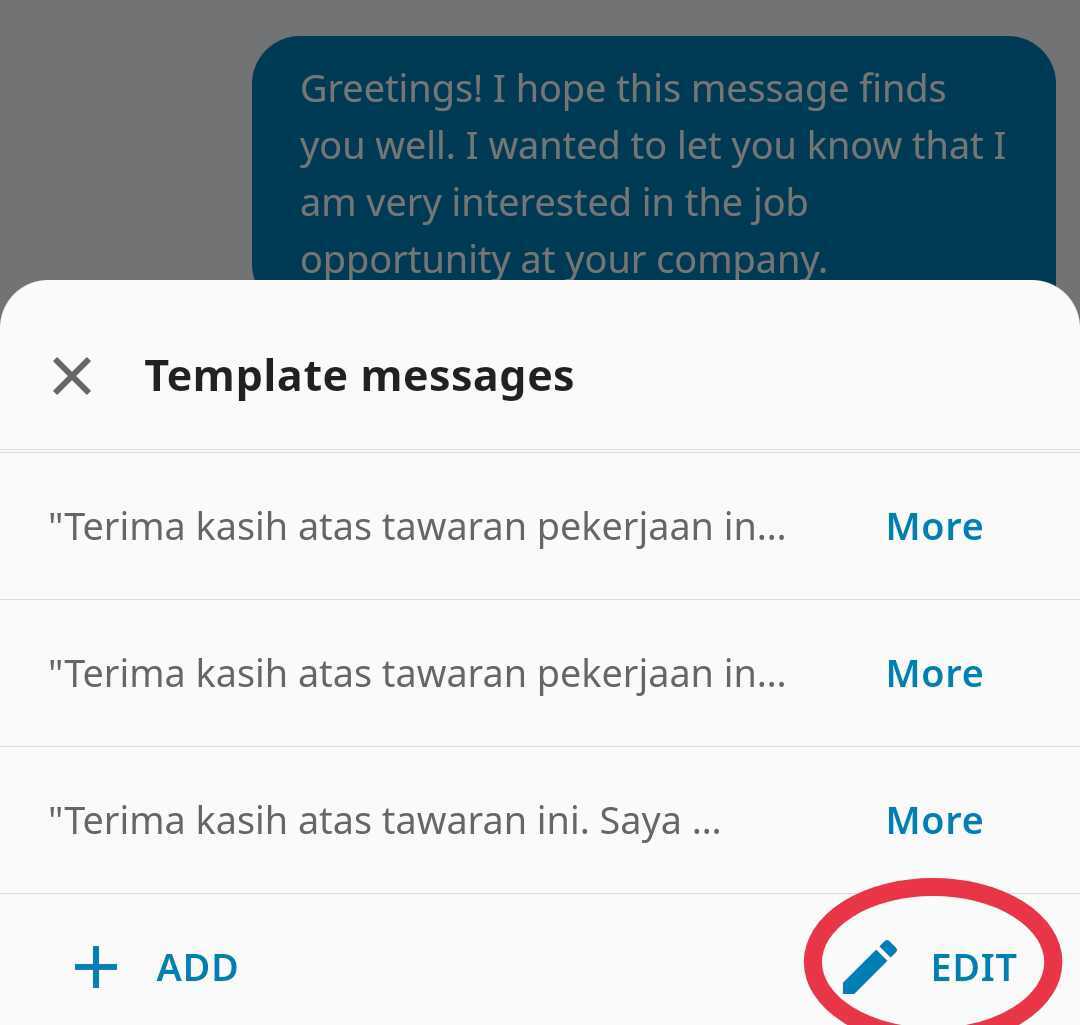Show More of the "tawaran ini. Saya" template
The height and width of the screenshot is (1025, 1080).
coord(934,821)
